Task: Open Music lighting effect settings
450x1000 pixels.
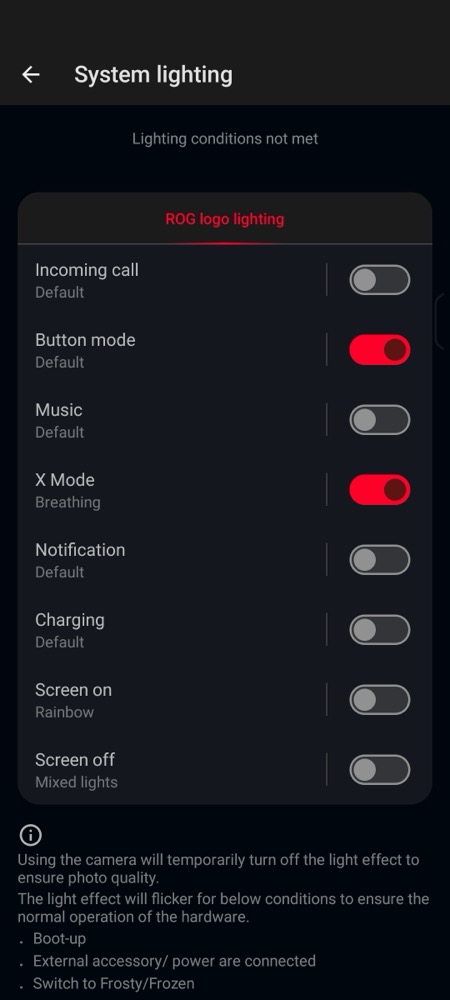Action: [x=172, y=420]
